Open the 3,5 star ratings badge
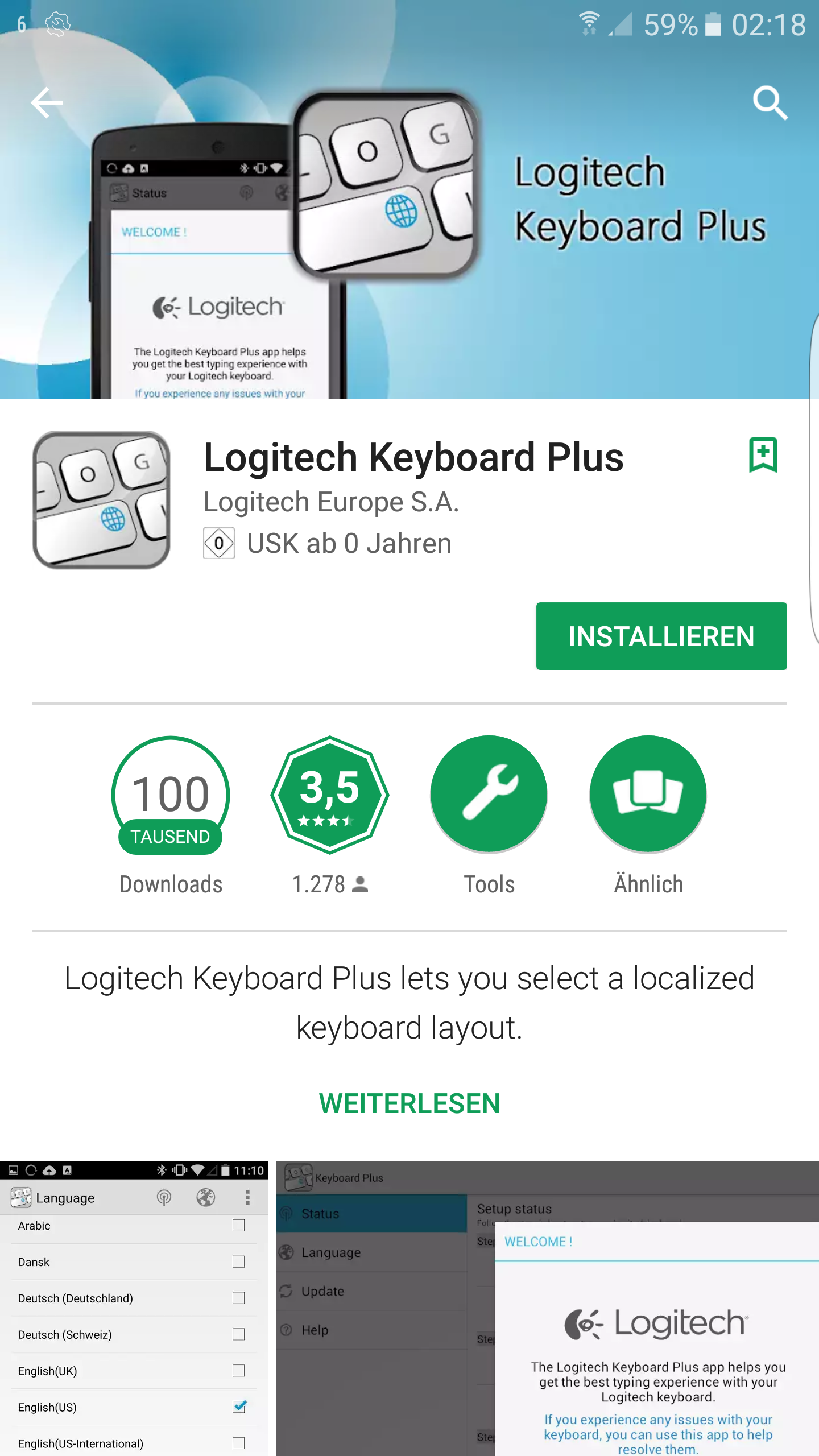This screenshot has width=819, height=1456. point(330,795)
